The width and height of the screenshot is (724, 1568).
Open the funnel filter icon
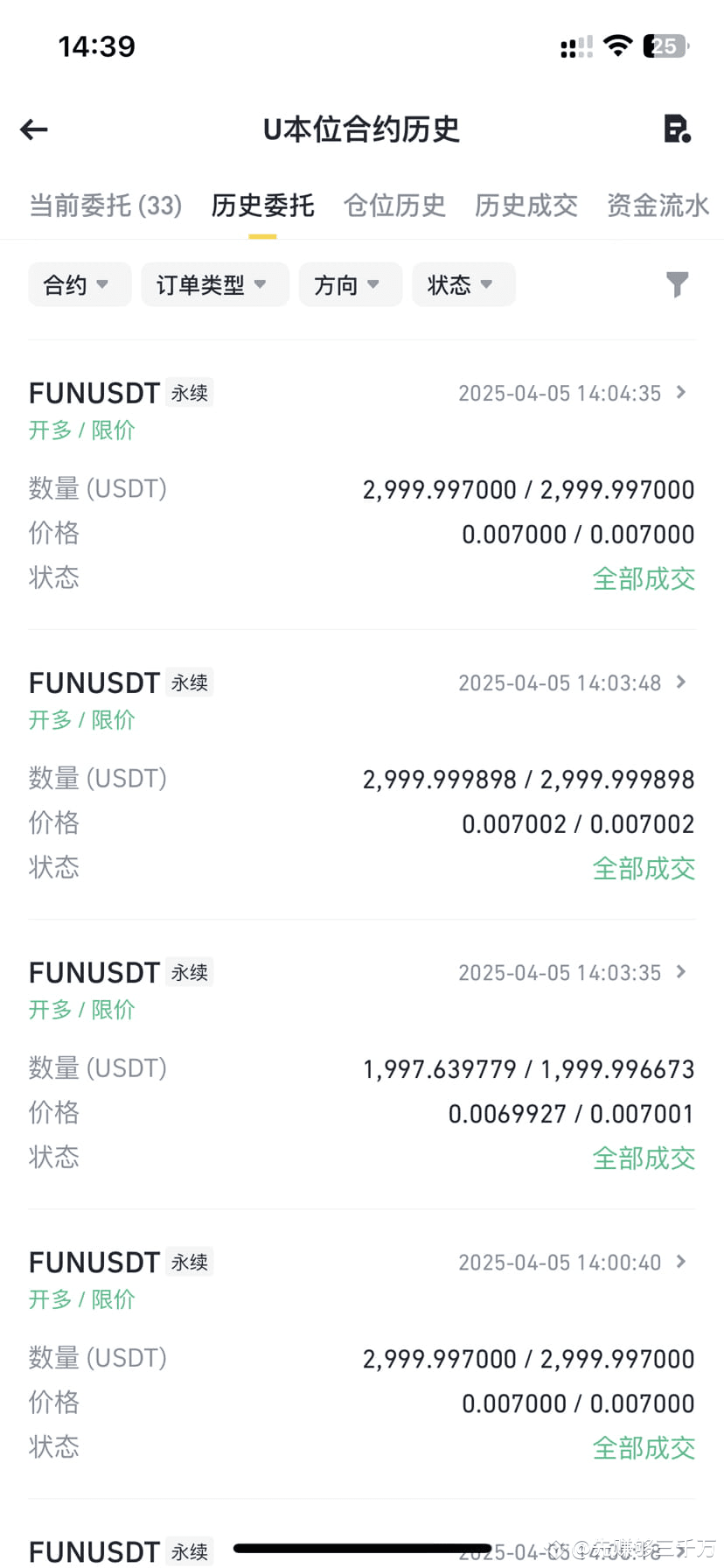(677, 284)
